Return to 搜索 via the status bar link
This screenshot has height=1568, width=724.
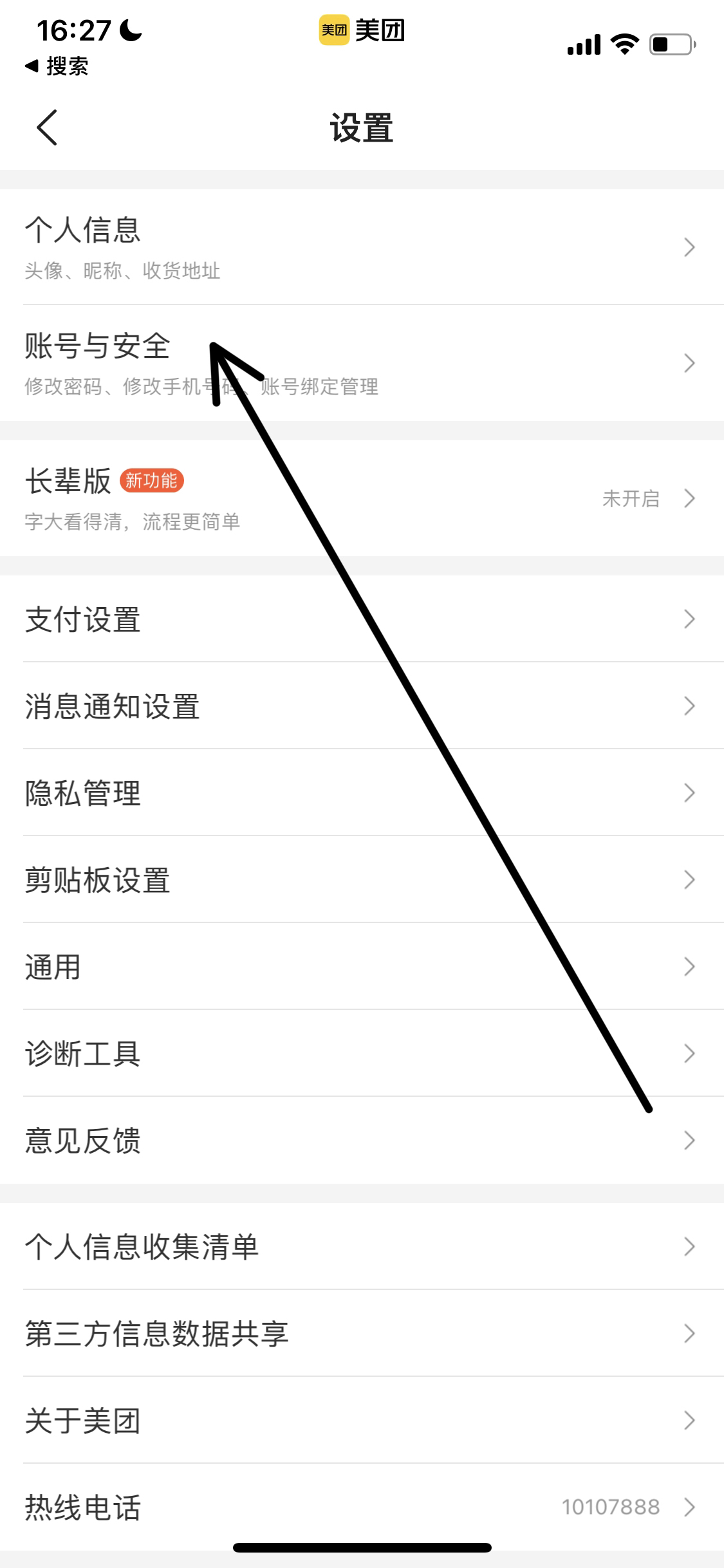[57, 66]
